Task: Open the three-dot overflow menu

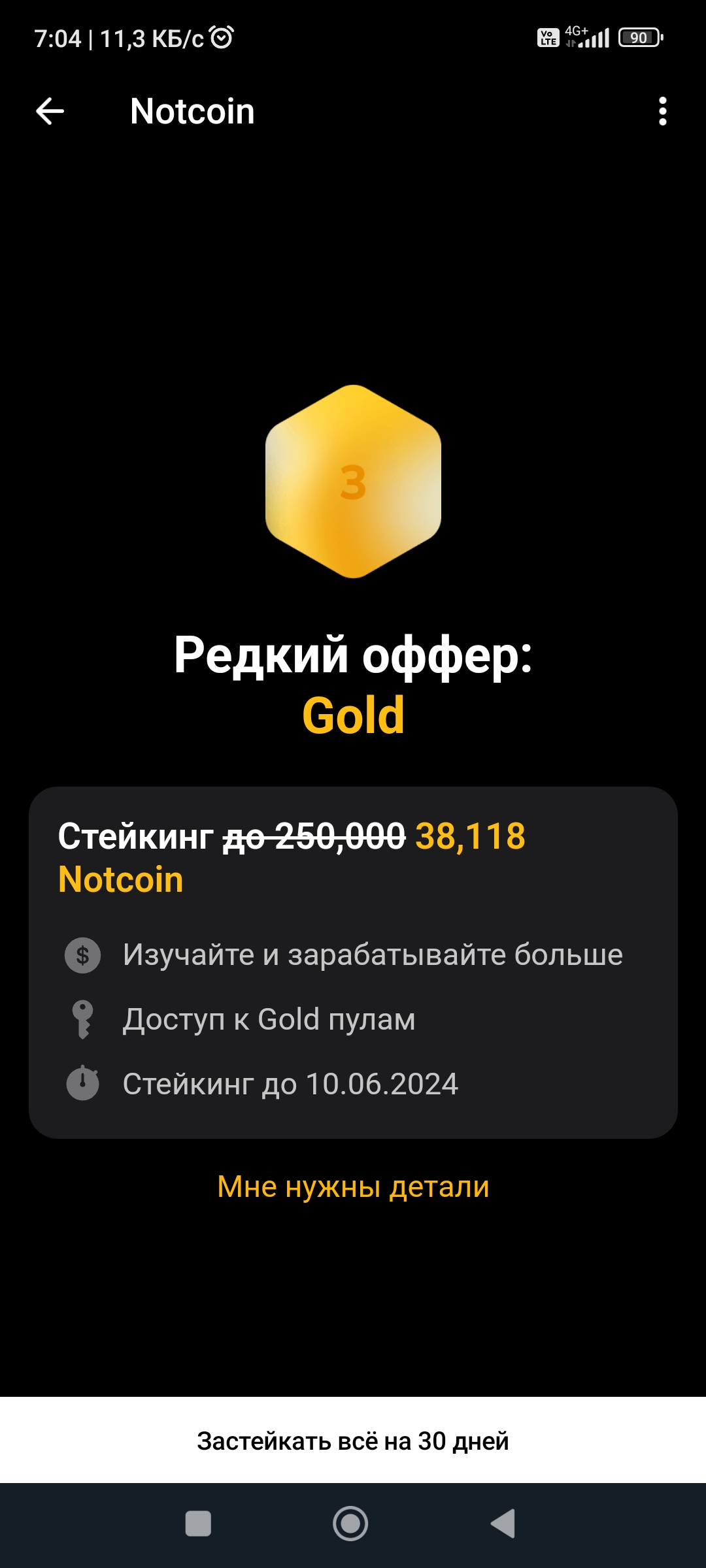Action: pos(662,111)
